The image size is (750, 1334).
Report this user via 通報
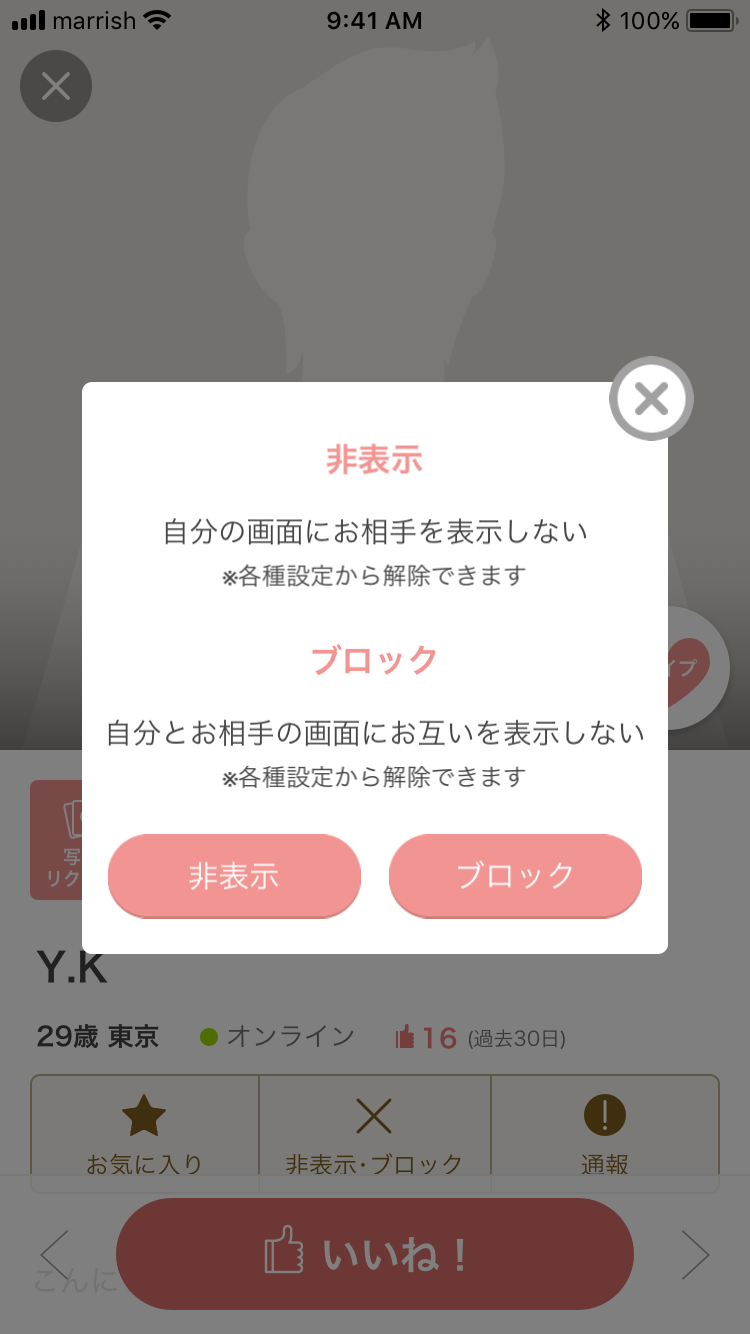pyautogui.click(x=604, y=1135)
